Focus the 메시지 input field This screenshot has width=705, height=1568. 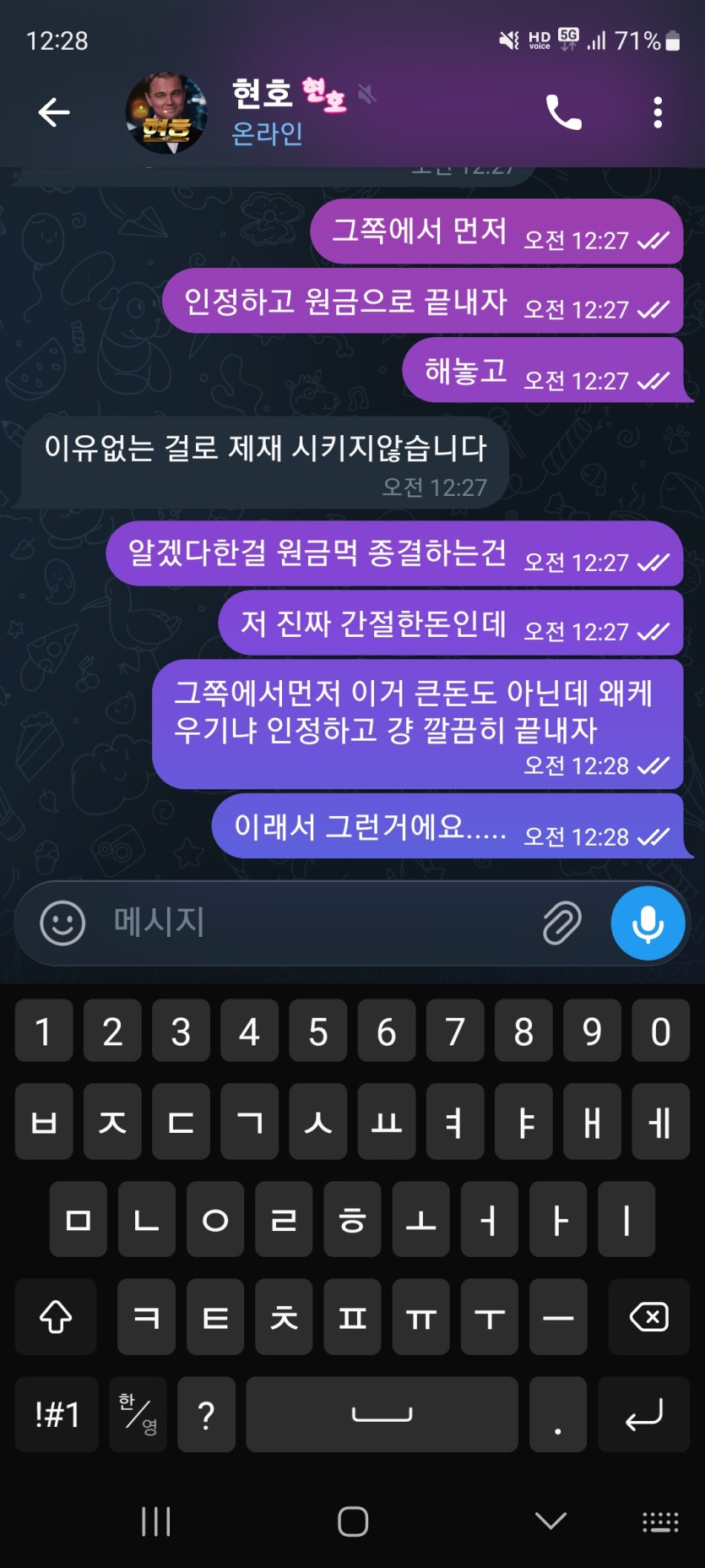321,922
